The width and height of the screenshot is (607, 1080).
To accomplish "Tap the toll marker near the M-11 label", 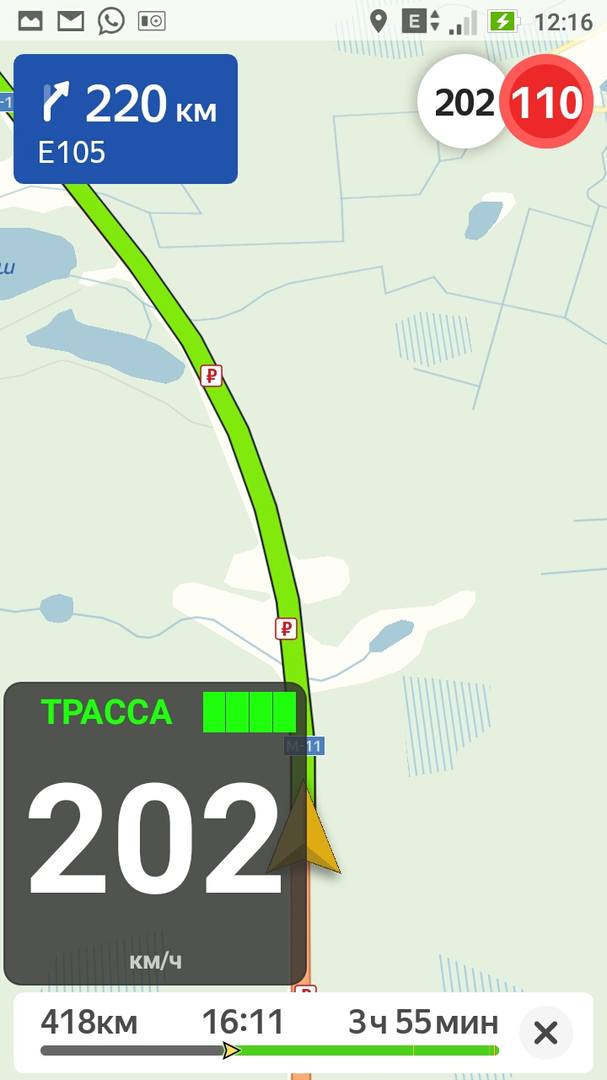I will (286, 628).
